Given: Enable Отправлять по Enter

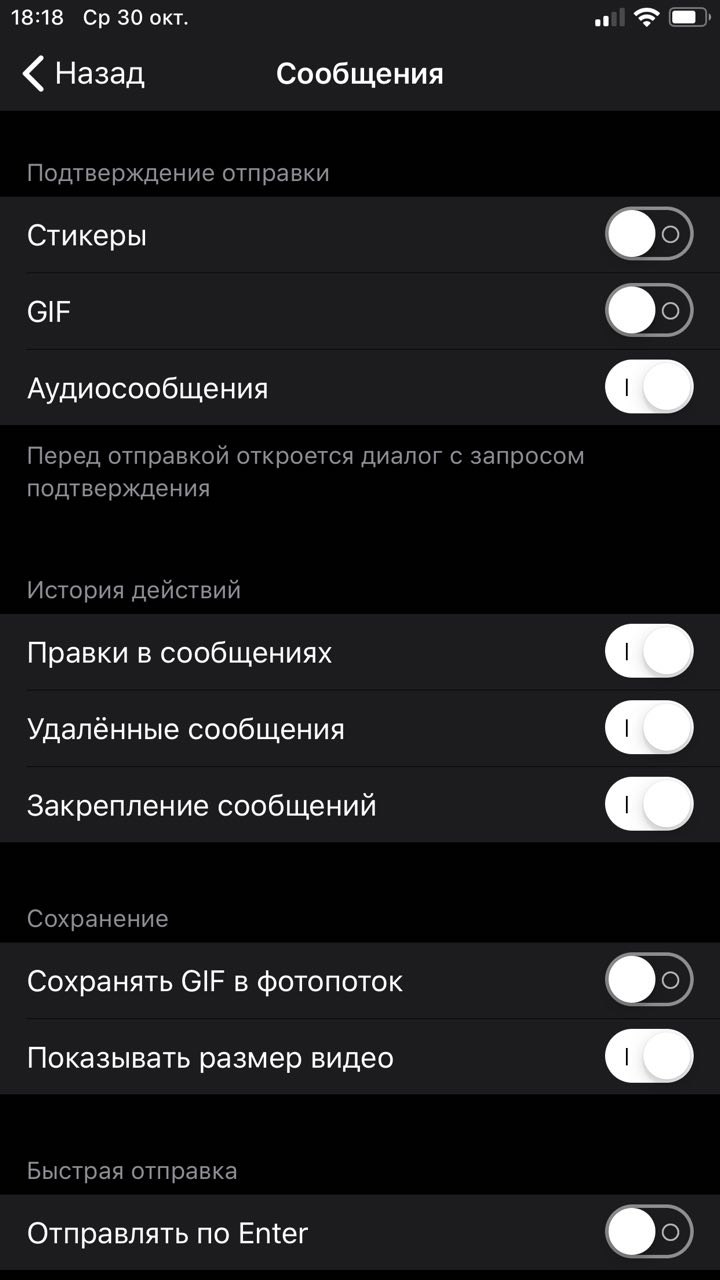Looking at the screenshot, I should click(x=649, y=1232).
